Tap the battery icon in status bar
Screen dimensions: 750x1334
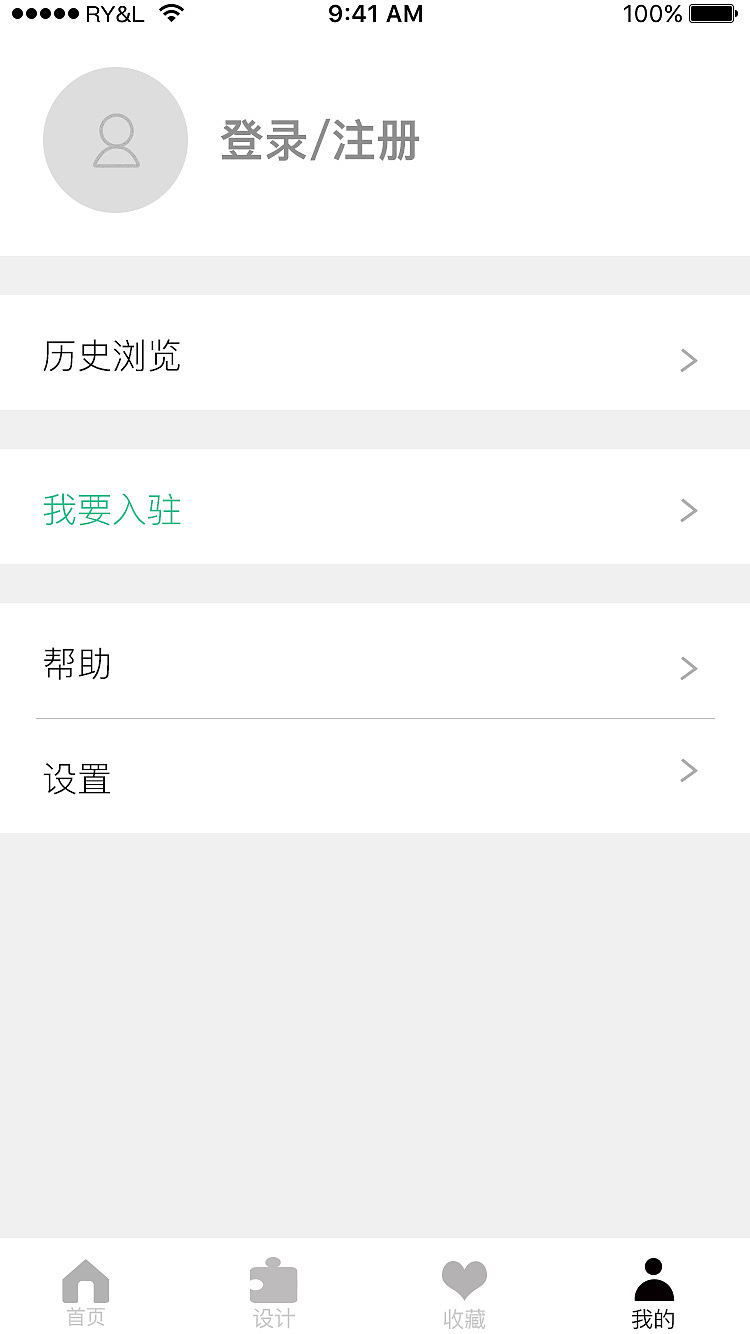(x=712, y=13)
